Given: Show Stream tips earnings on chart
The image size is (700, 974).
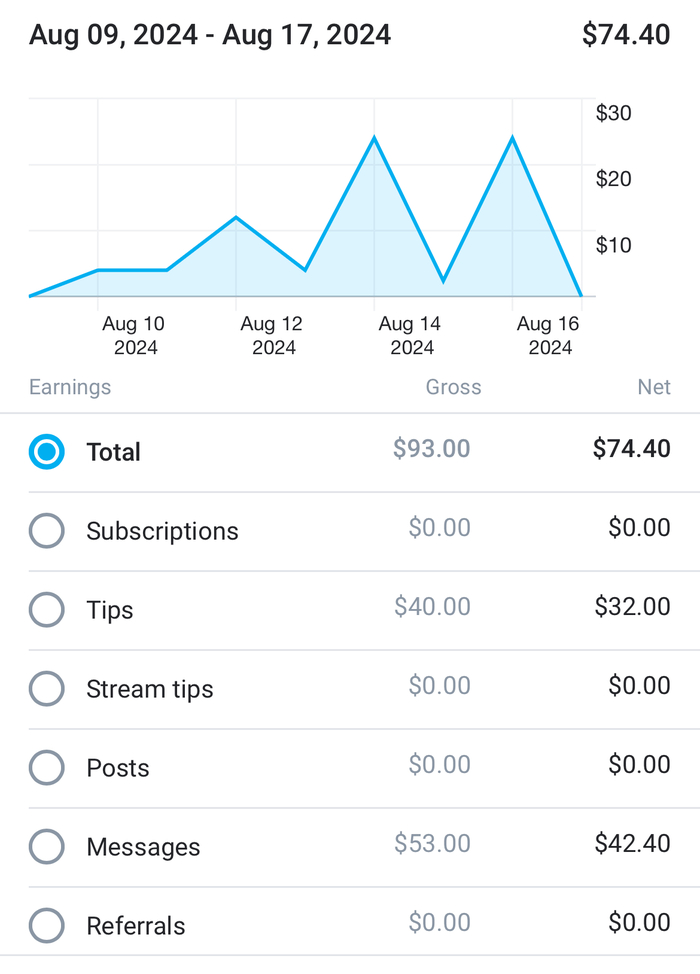Looking at the screenshot, I should [x=47, y=689].
